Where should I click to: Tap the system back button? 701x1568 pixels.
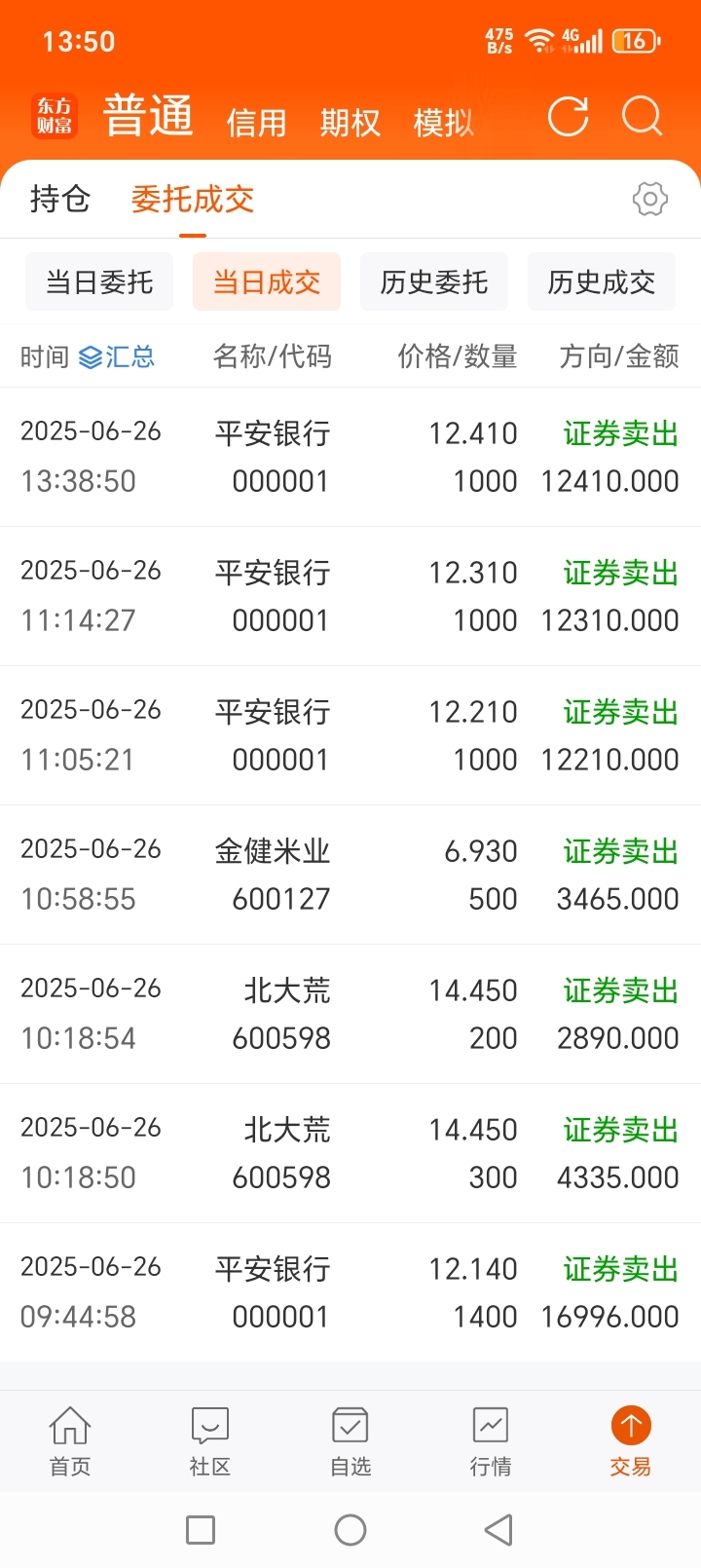click(x=498, y=1530)
